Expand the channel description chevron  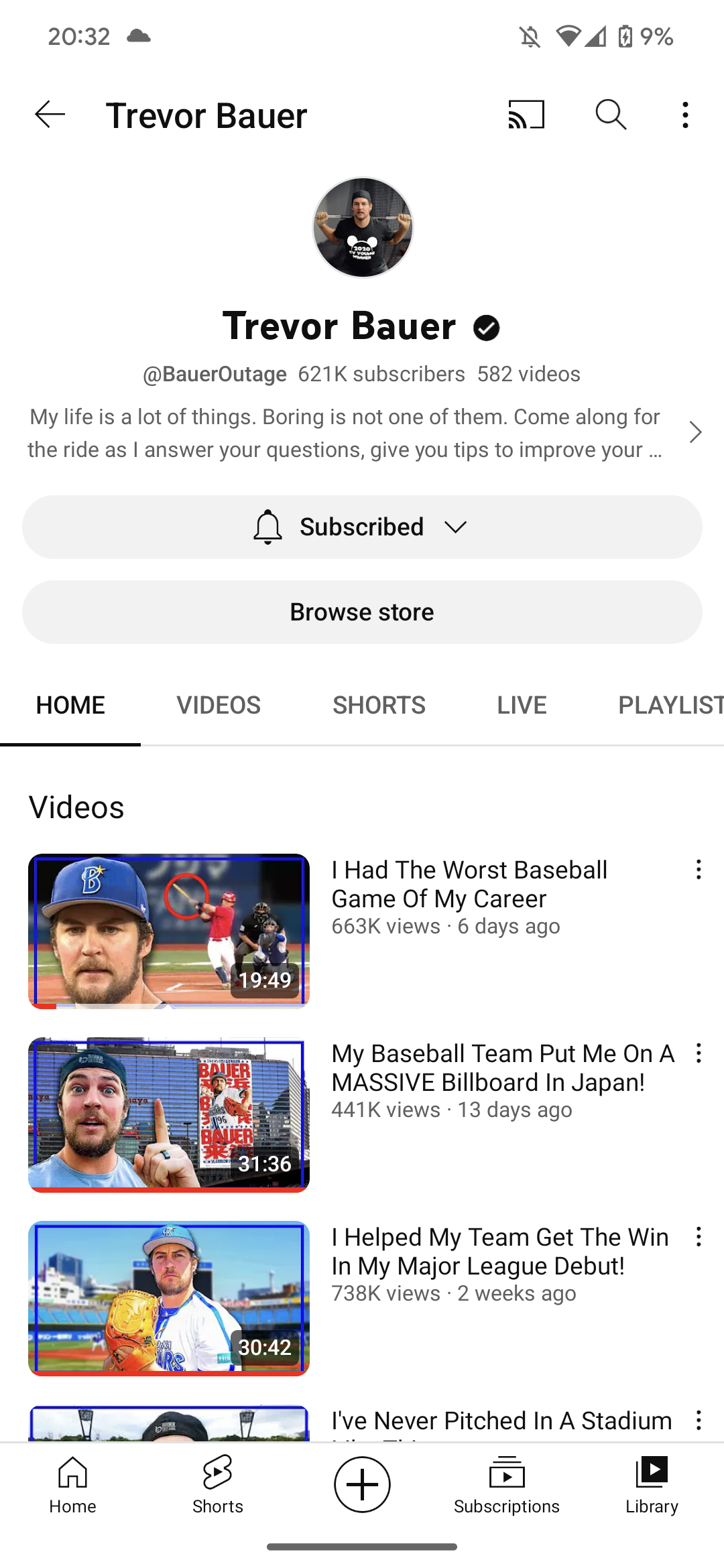(x=695, y=432)
